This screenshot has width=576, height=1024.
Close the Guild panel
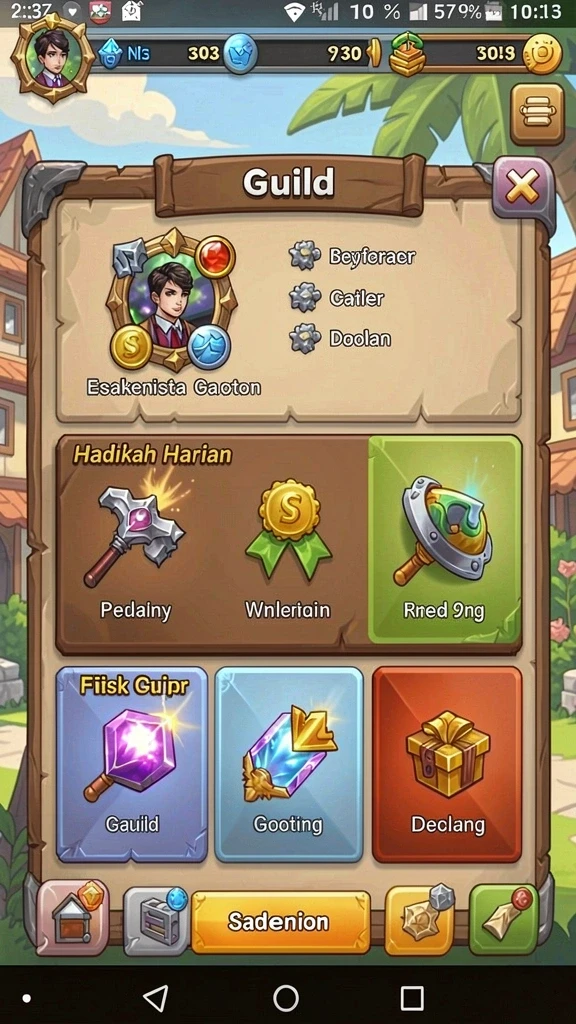pos(522,187)
